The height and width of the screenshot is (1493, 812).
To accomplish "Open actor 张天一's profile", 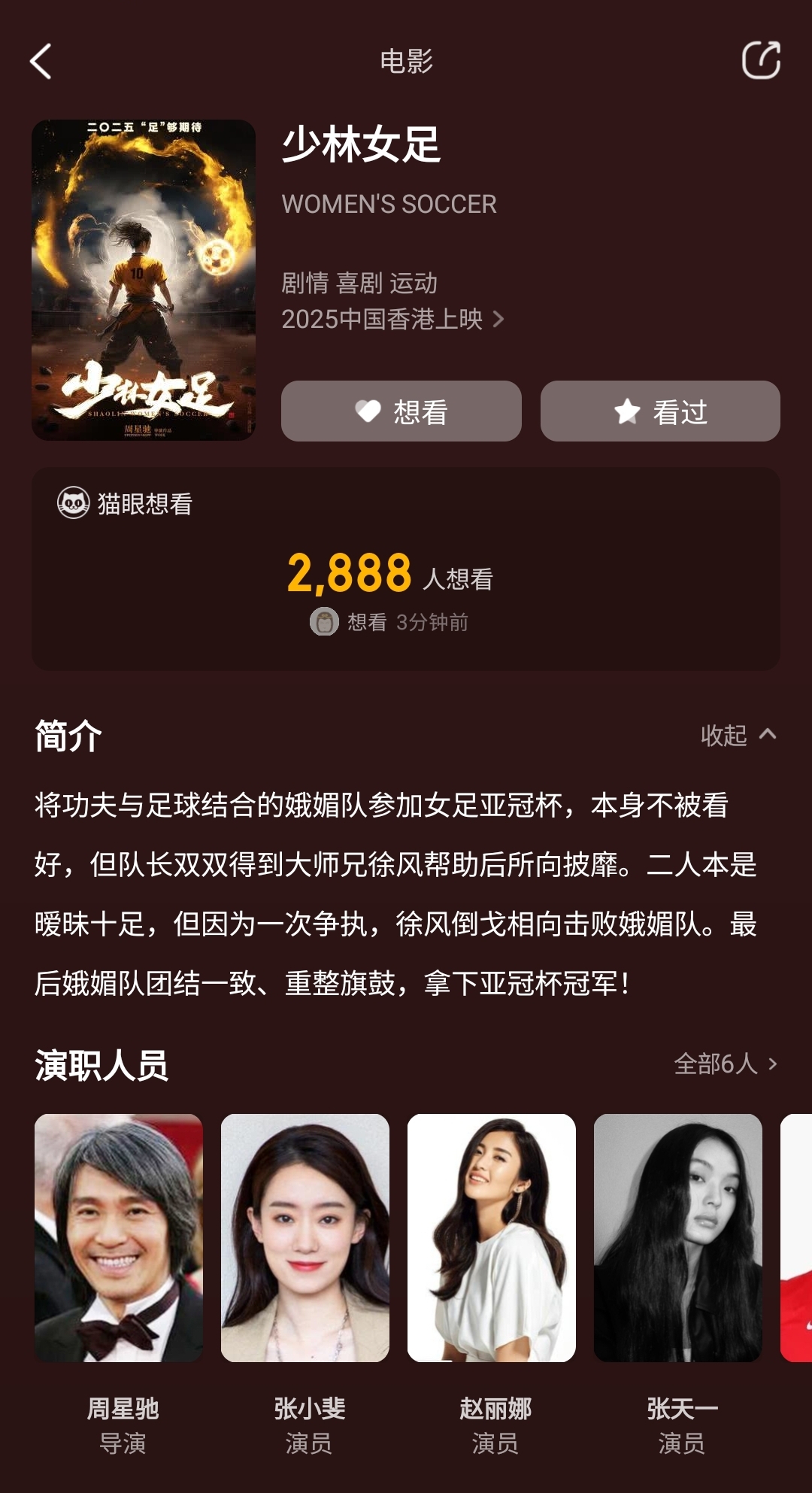I will 678,1237.
